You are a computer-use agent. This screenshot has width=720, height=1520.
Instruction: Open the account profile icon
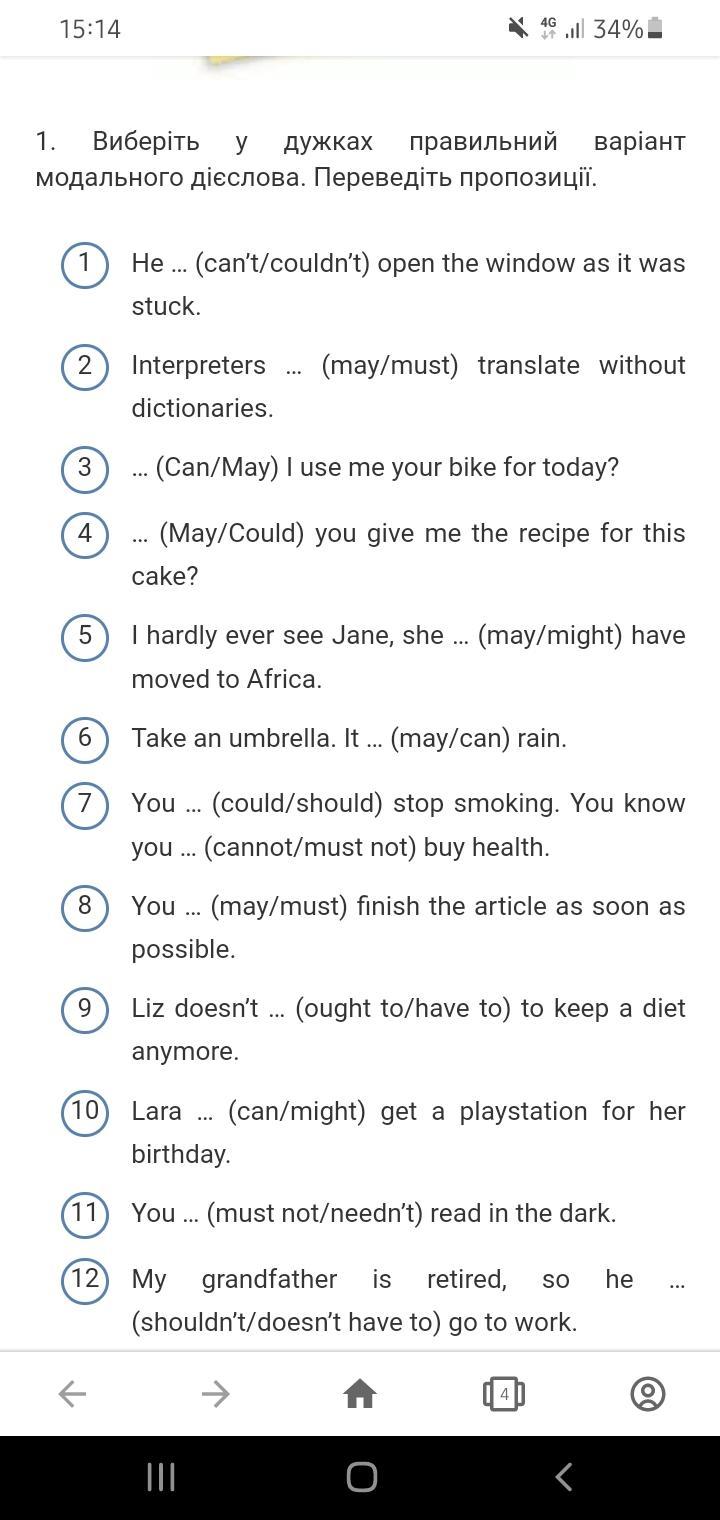[648, 1394]
